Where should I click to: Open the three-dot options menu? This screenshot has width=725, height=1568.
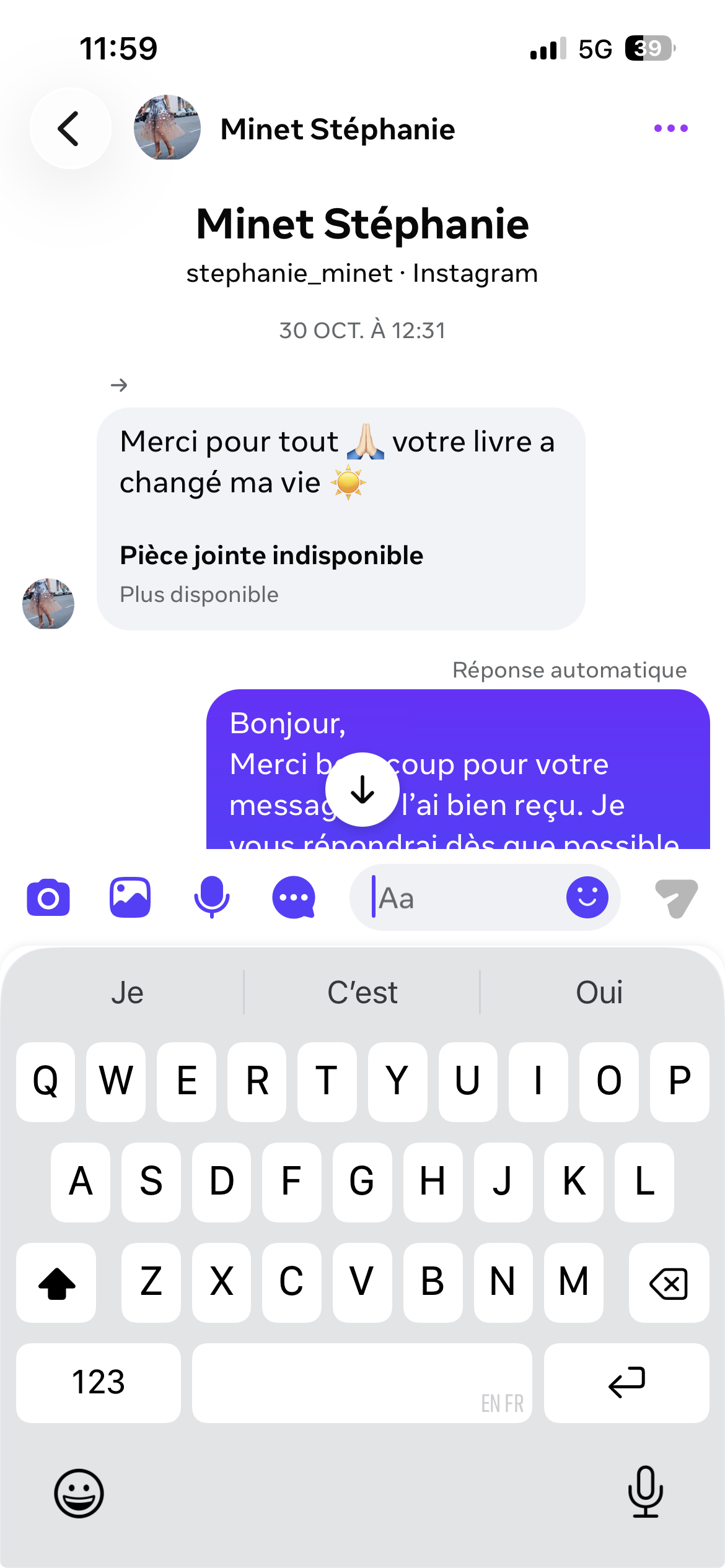[670, 129]
